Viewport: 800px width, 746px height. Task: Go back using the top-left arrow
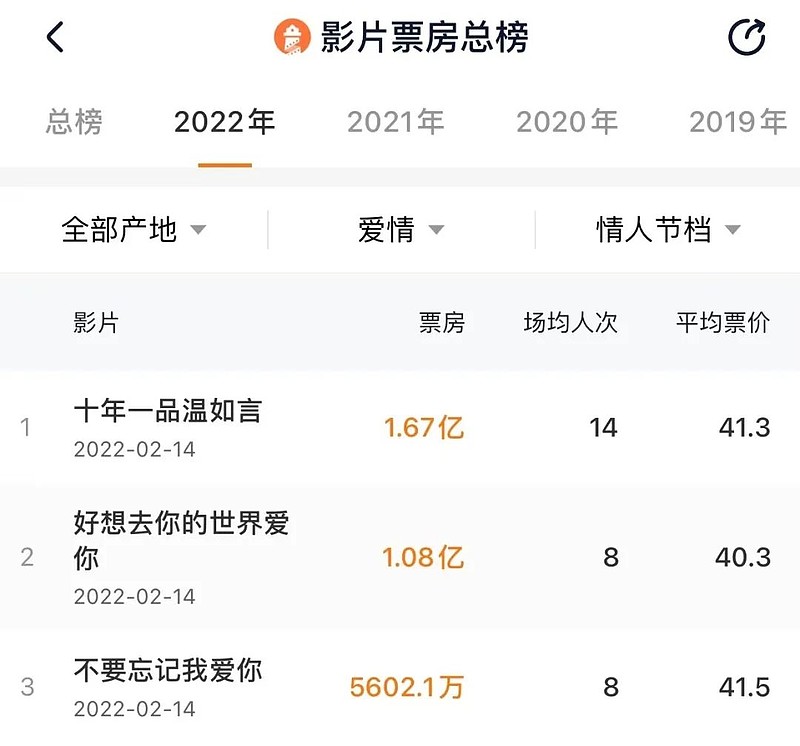click(x=56, y=38)
